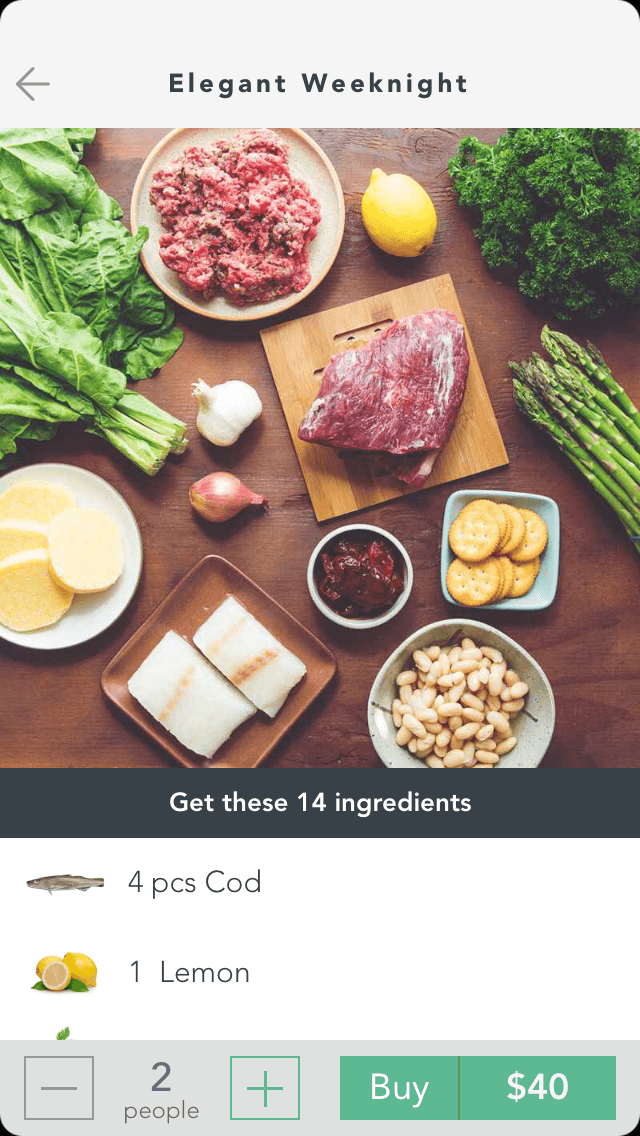Open the 4 pcs Cod ingredient

320,882
